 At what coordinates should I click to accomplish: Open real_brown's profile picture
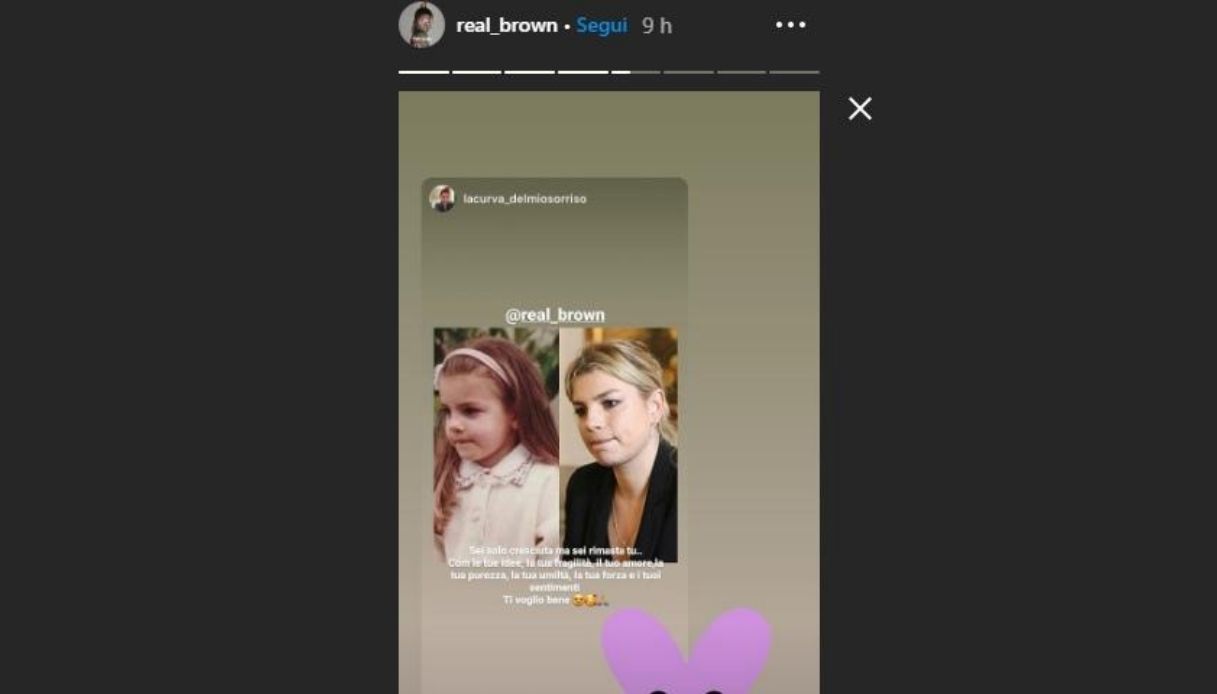pos(421,25)
